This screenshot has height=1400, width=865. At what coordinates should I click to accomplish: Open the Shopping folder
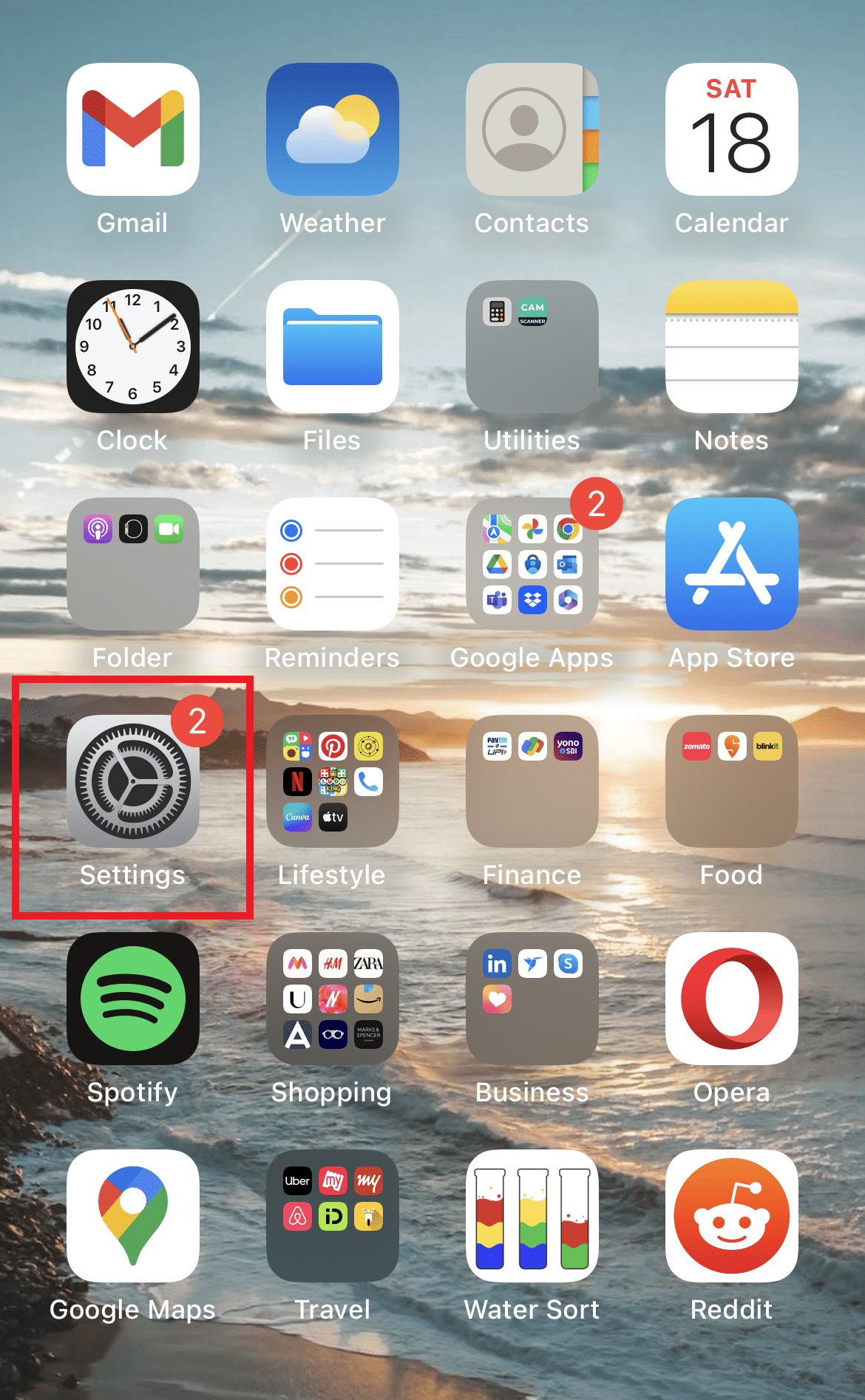[x=332, y=999]
